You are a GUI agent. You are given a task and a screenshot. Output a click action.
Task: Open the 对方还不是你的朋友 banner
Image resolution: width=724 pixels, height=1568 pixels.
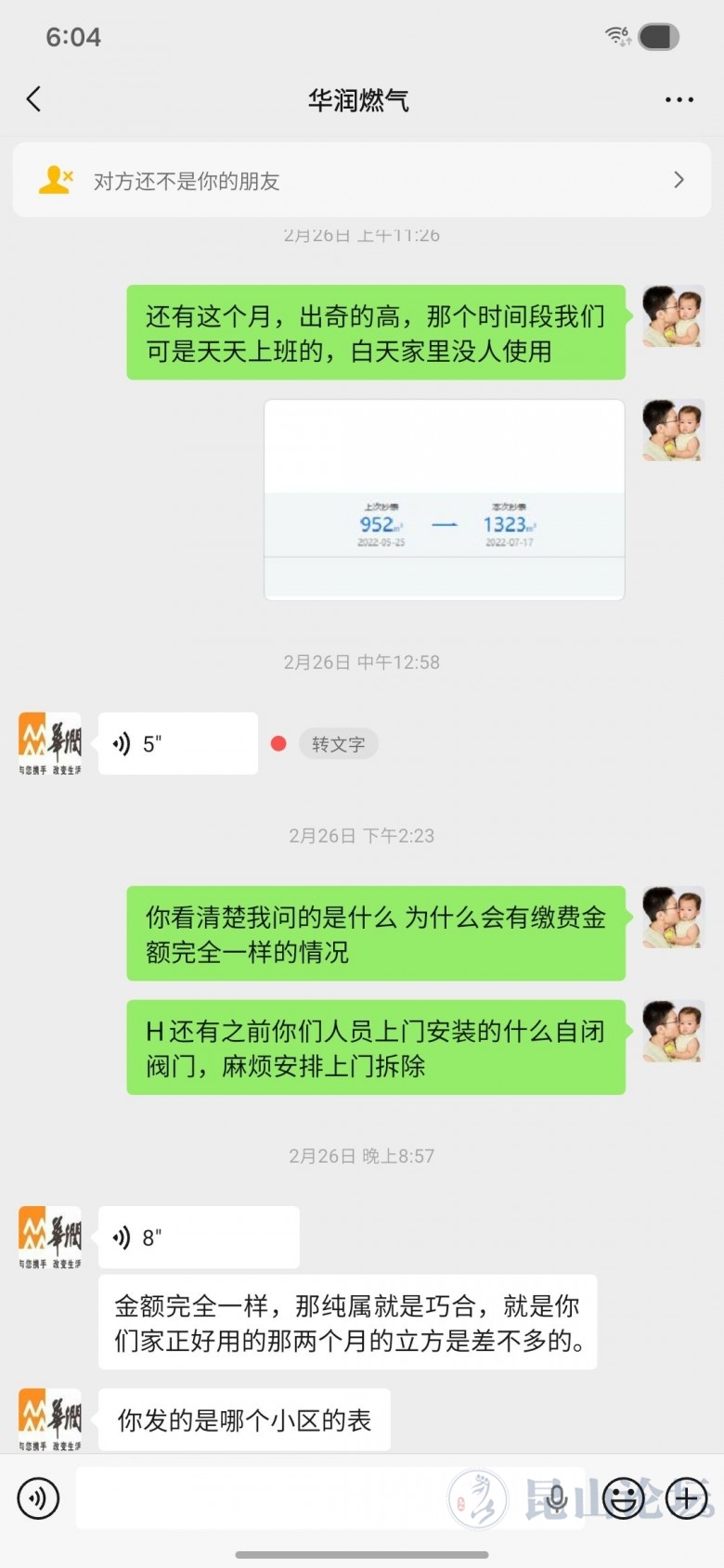(362, 181)
